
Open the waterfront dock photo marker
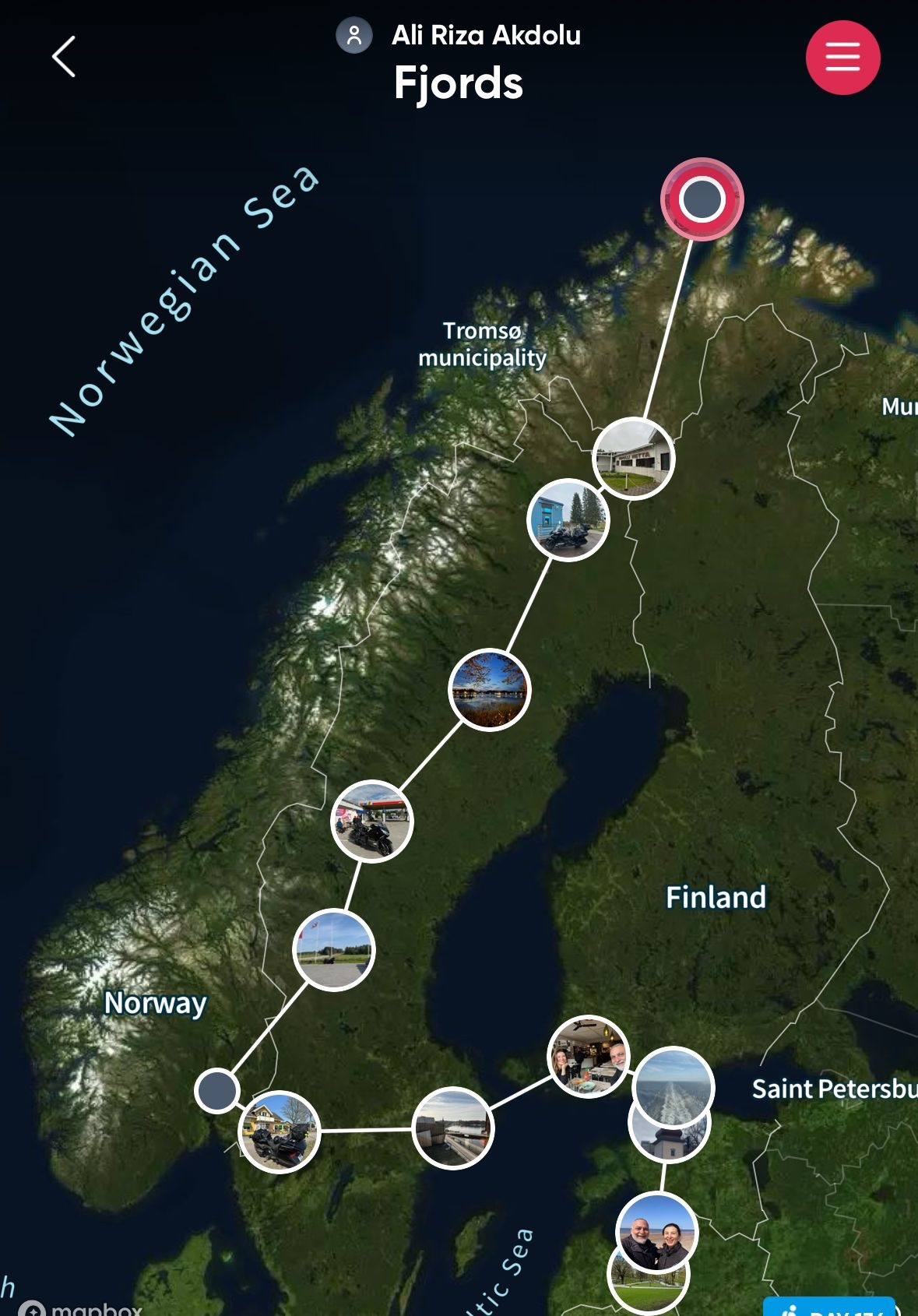click(x=452, y=1128)
